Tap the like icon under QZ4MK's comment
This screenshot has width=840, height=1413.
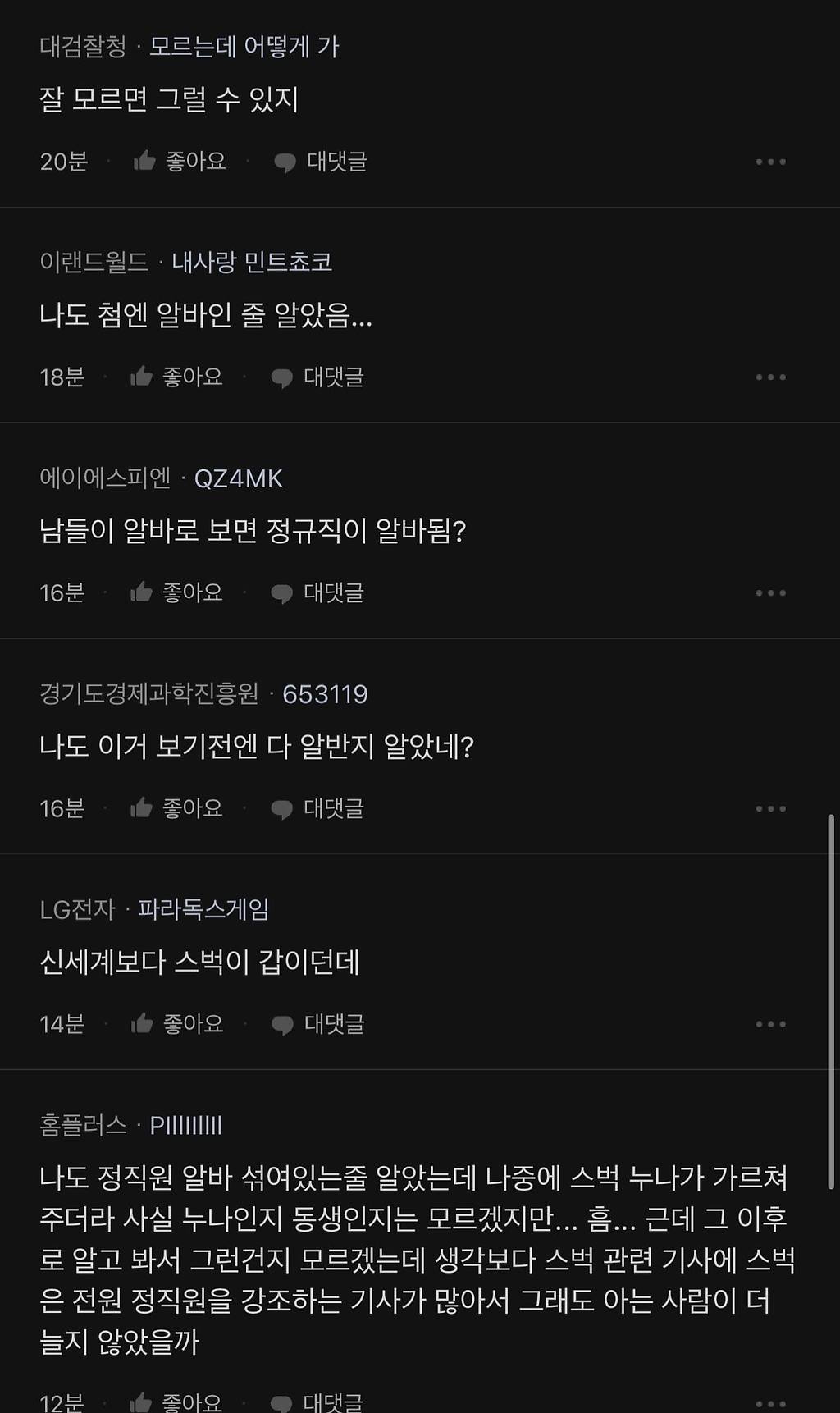[143, 592]
